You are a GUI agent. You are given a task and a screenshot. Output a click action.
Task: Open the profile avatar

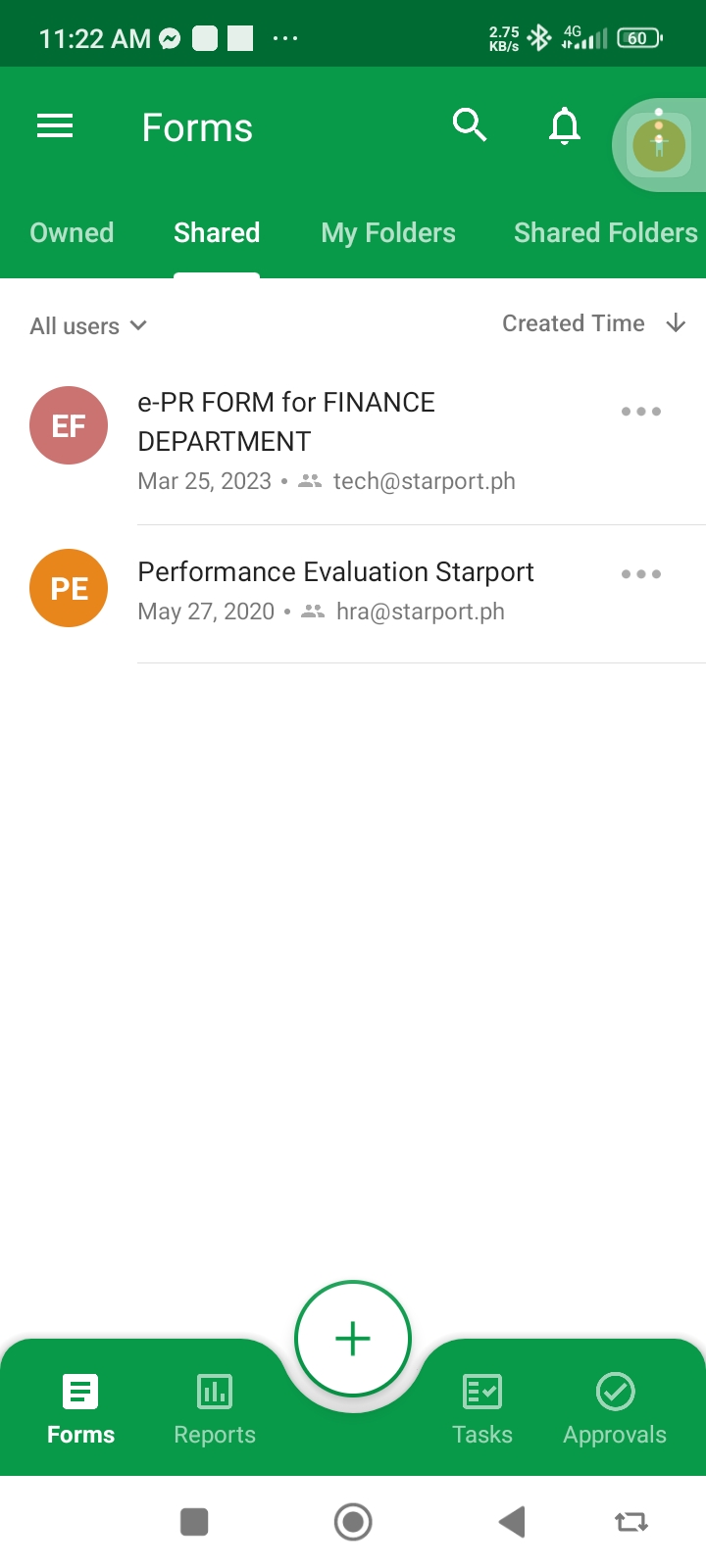coord(659,145)
